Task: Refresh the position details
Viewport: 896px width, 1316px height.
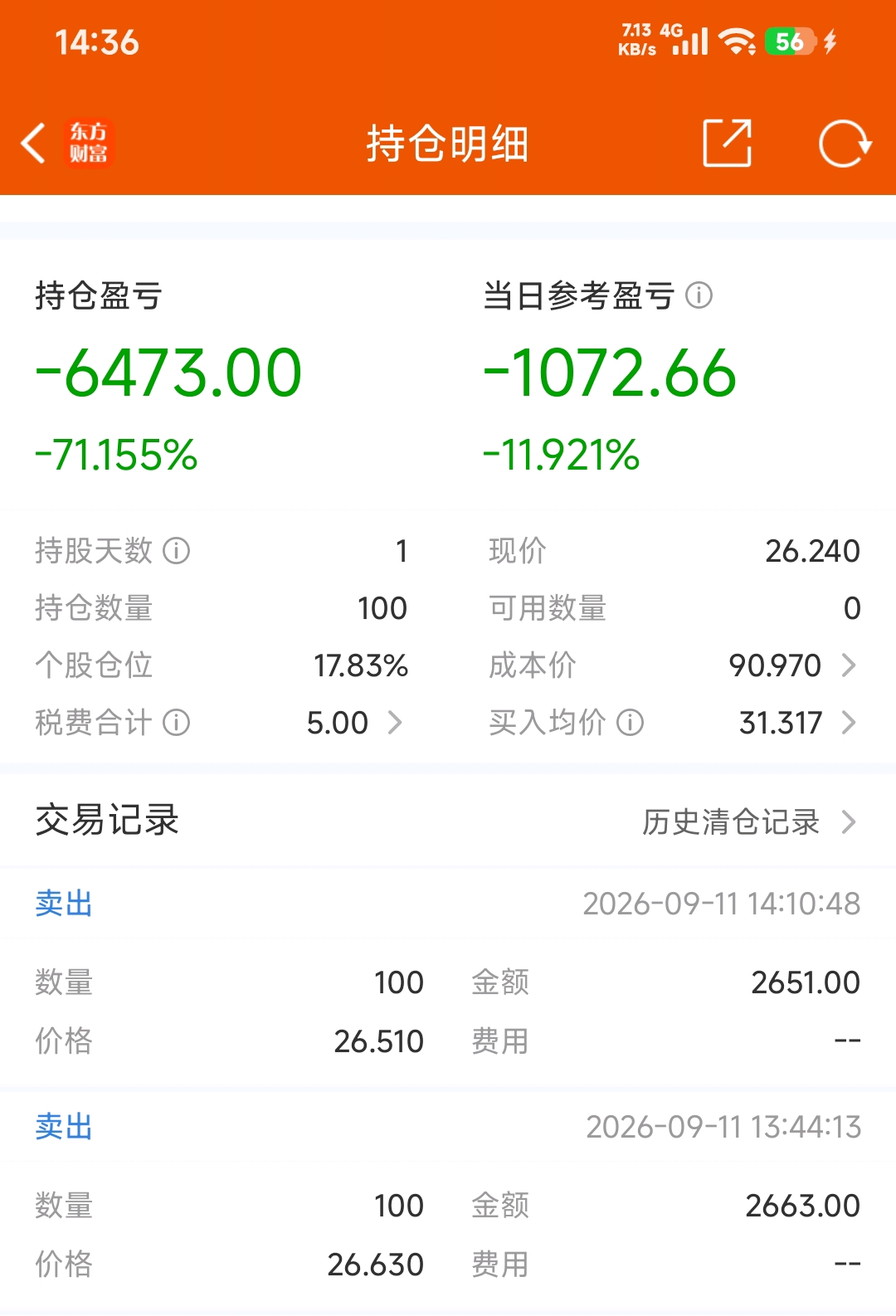Action: (845, 143)
